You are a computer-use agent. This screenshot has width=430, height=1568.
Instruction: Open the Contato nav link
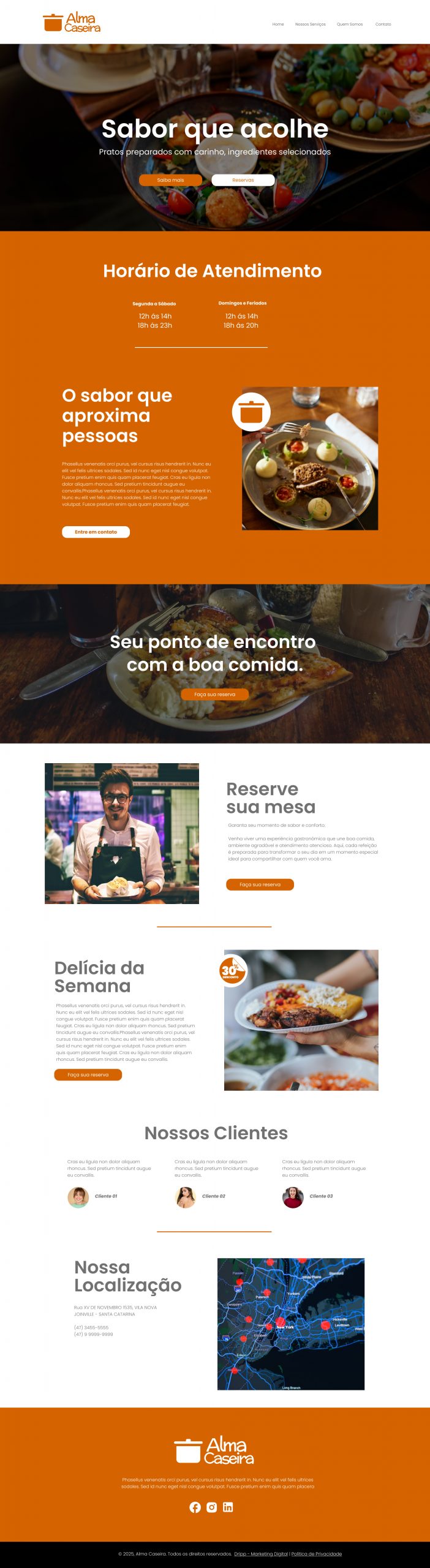pyautogui.click(x=383, y=24)
